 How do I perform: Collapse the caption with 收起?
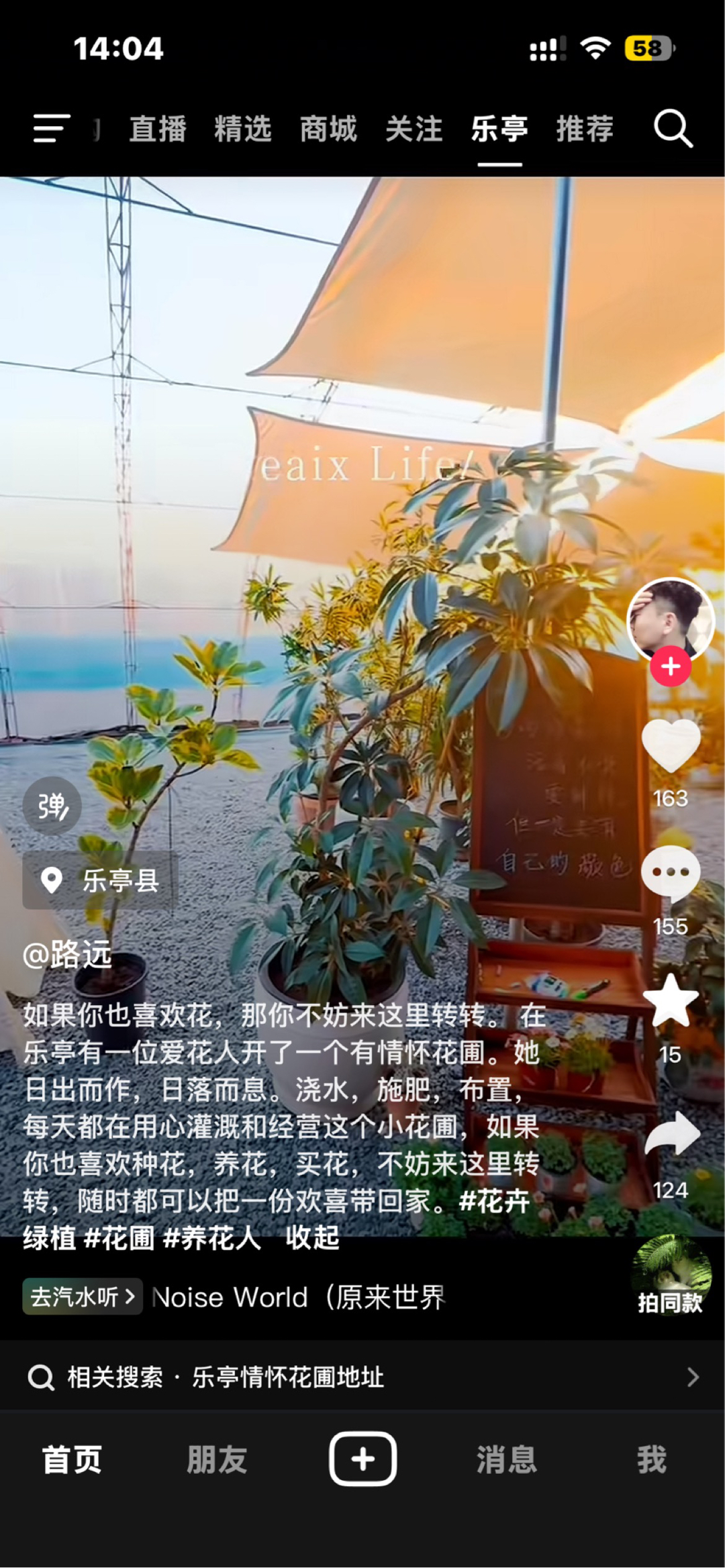[312, 1238]
